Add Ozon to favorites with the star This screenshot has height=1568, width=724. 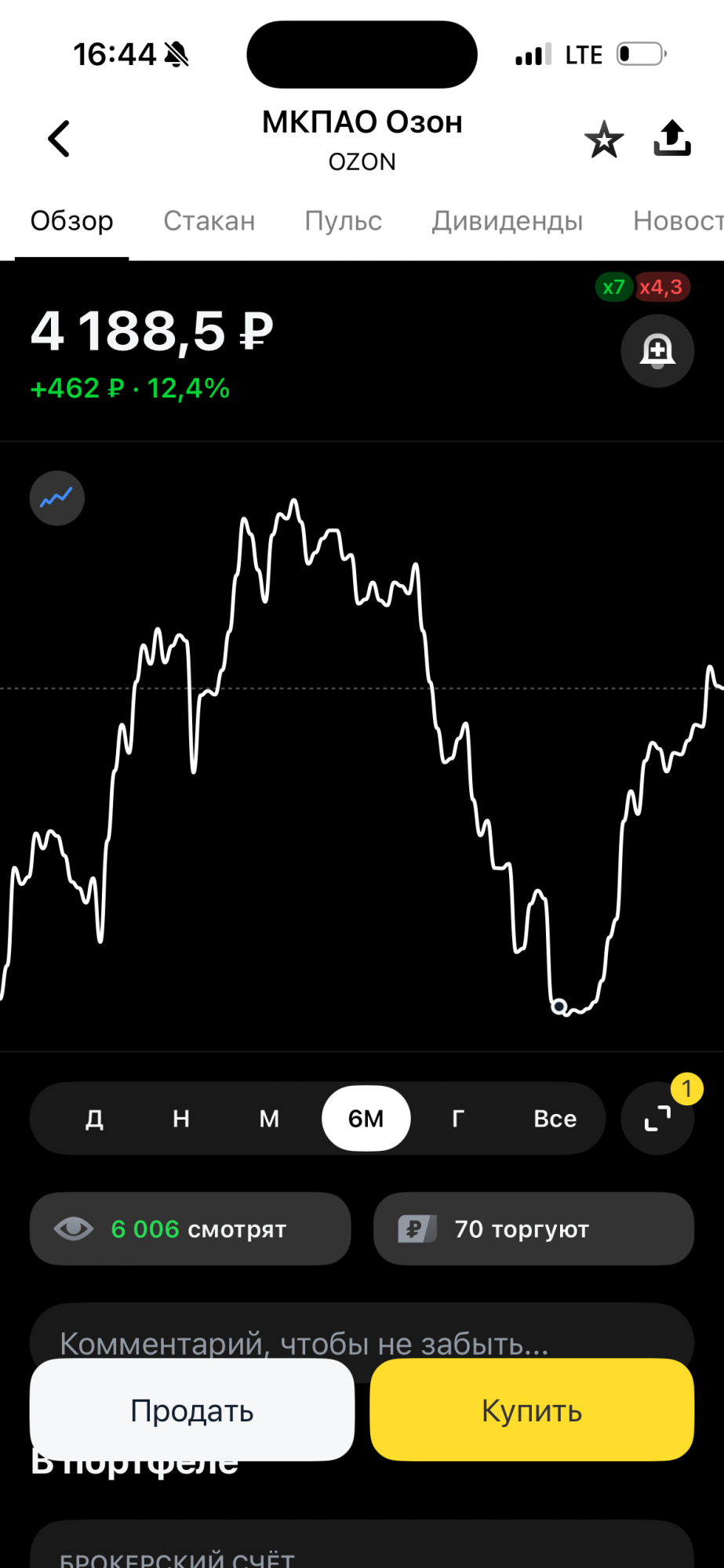(604, 140)
